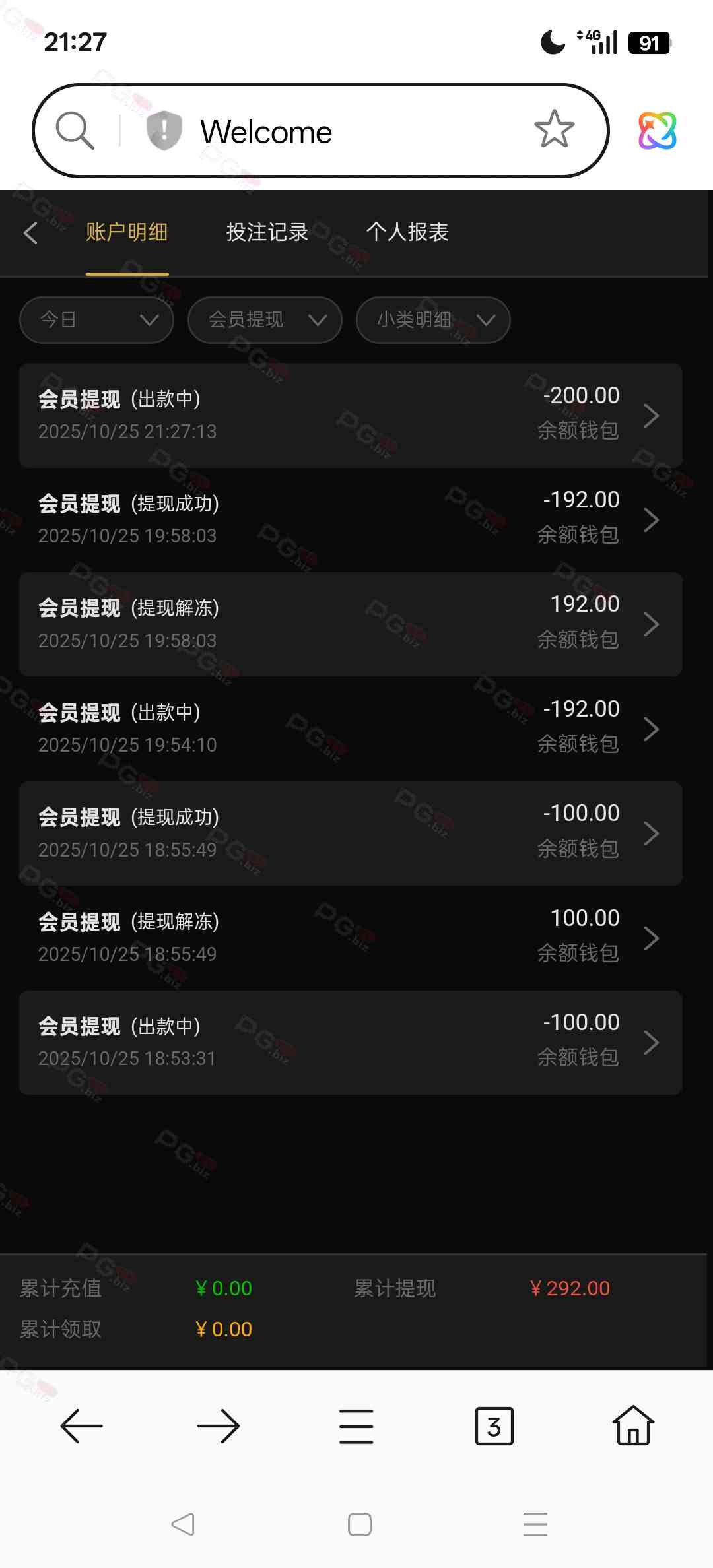This screenshot has height=1568, width=713.
Task: Go back using the header arrow
Action: pos(30,232)
